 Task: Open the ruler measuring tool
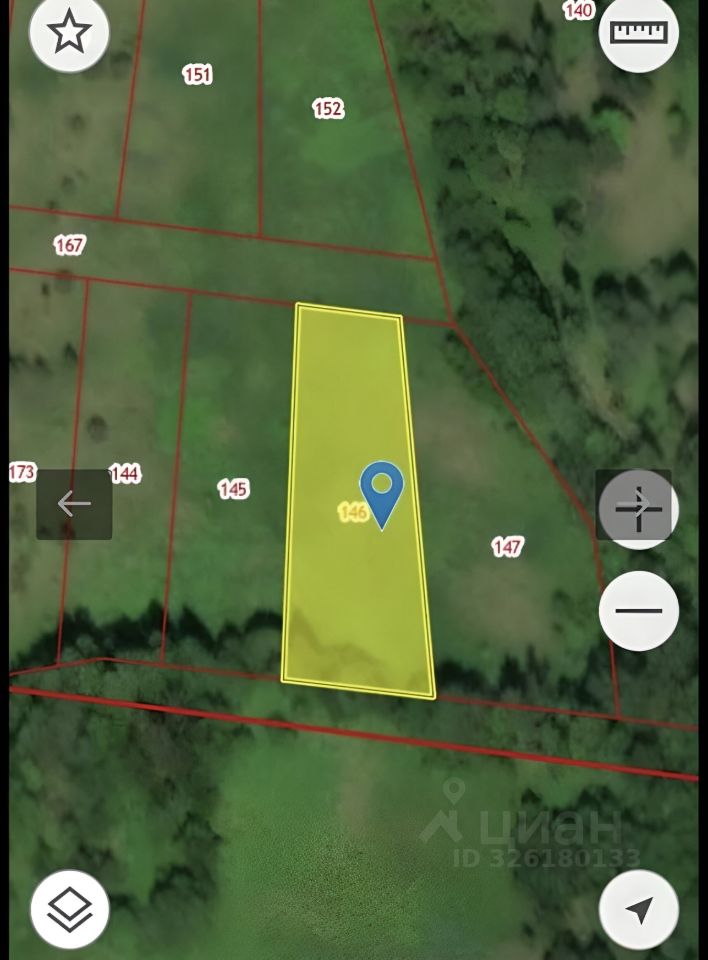(x=638, y=32)
